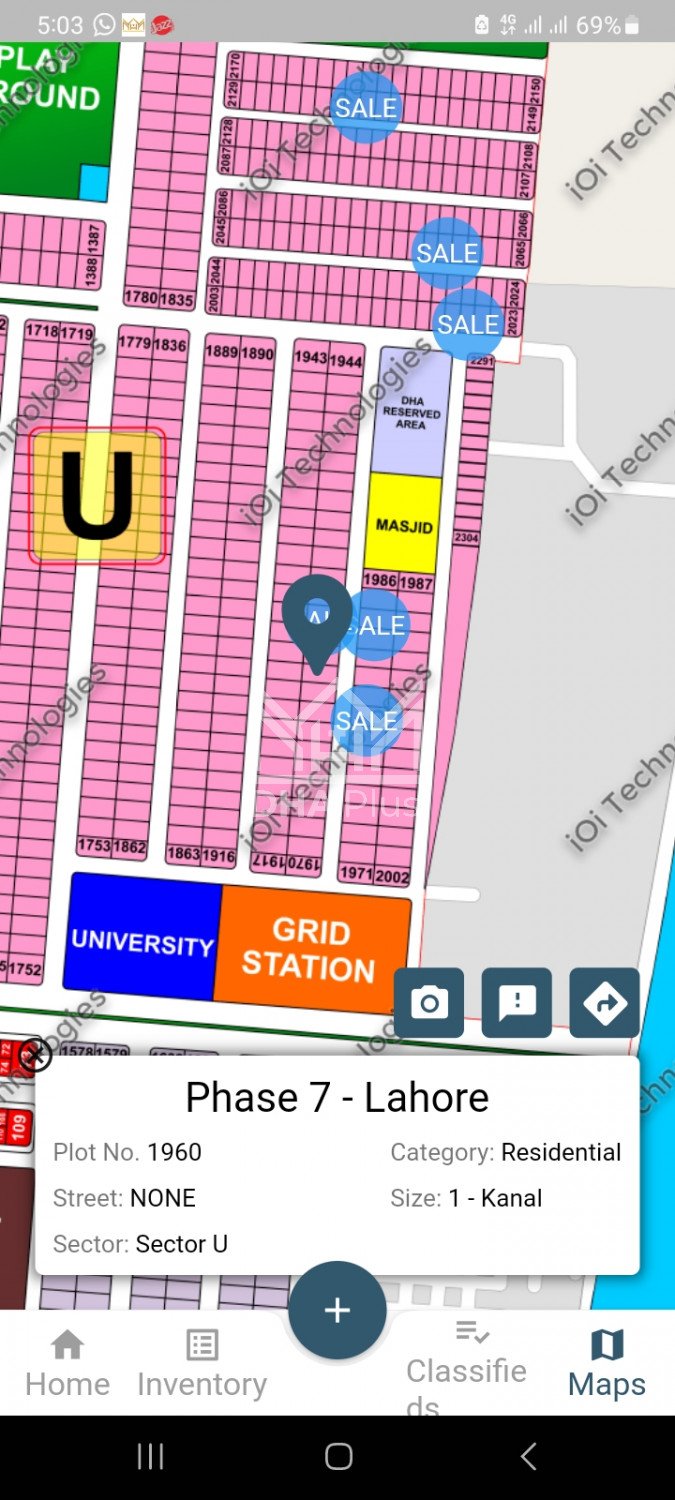Tap the directions arrow icon
The image size is (675, 1500).
point(605,1002)
